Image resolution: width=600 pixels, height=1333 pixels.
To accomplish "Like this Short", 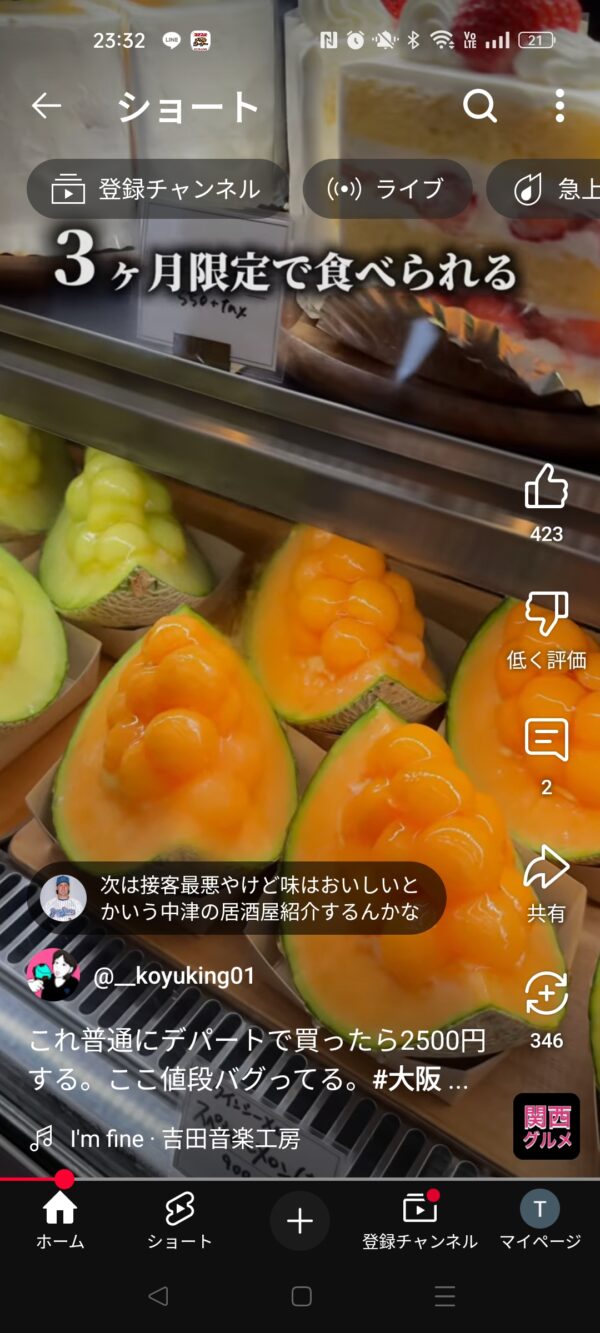I will [x=546, y=489].
